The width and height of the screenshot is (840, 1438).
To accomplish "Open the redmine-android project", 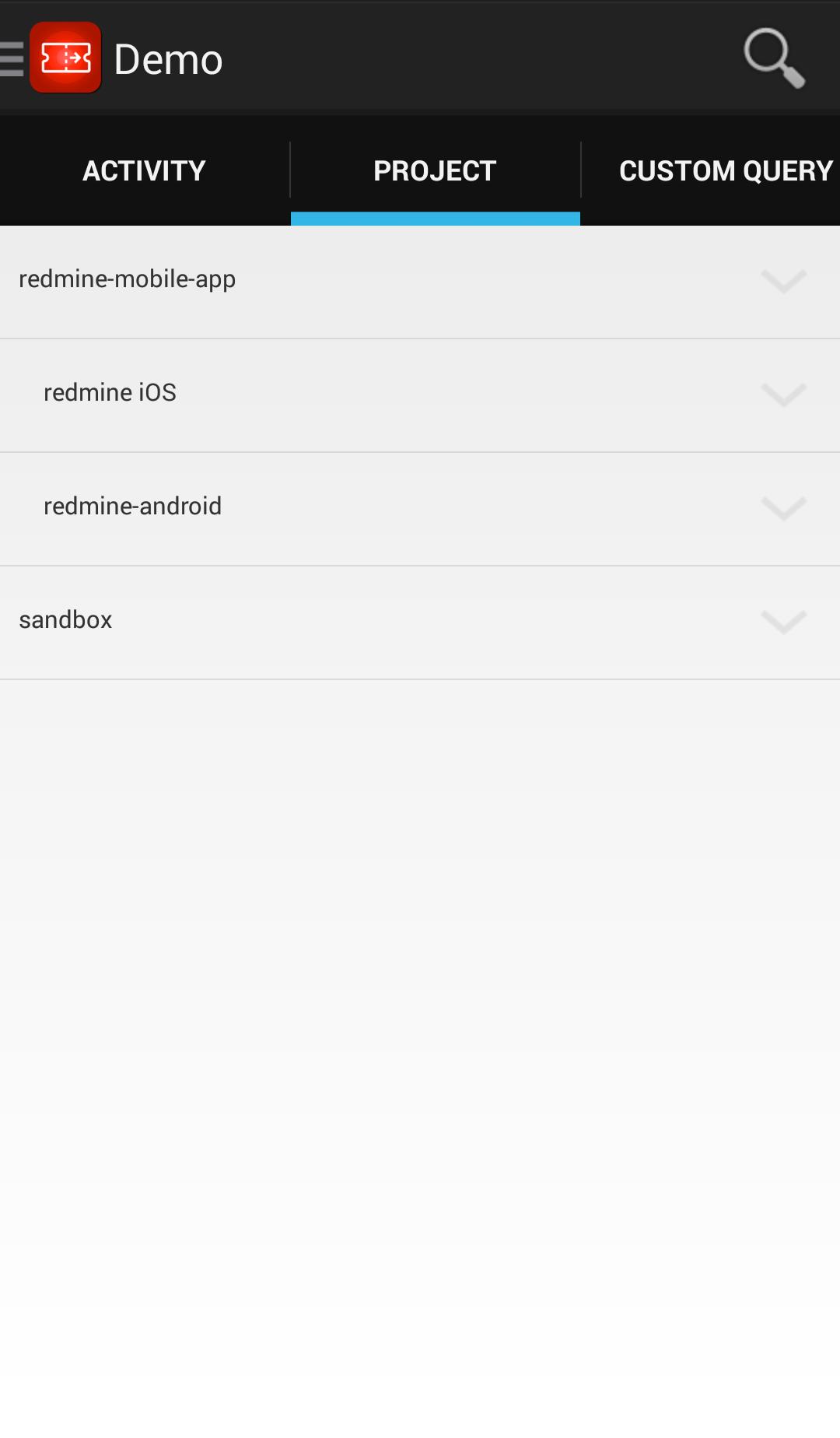I will 133,507.
